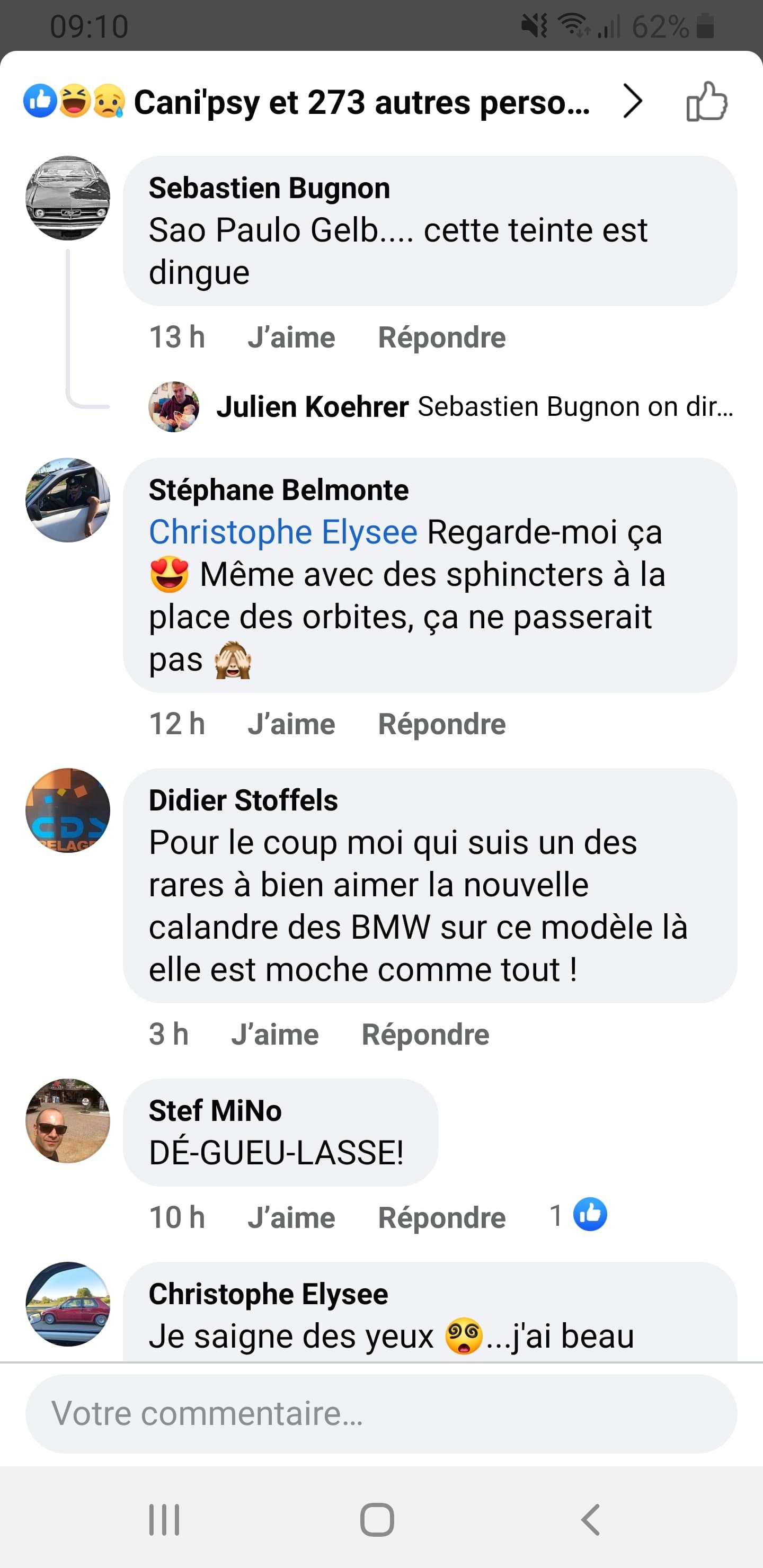Expand Julien Koehrer's reply
The height and width of the screenshot is (1568, 763).
point(475,407)
